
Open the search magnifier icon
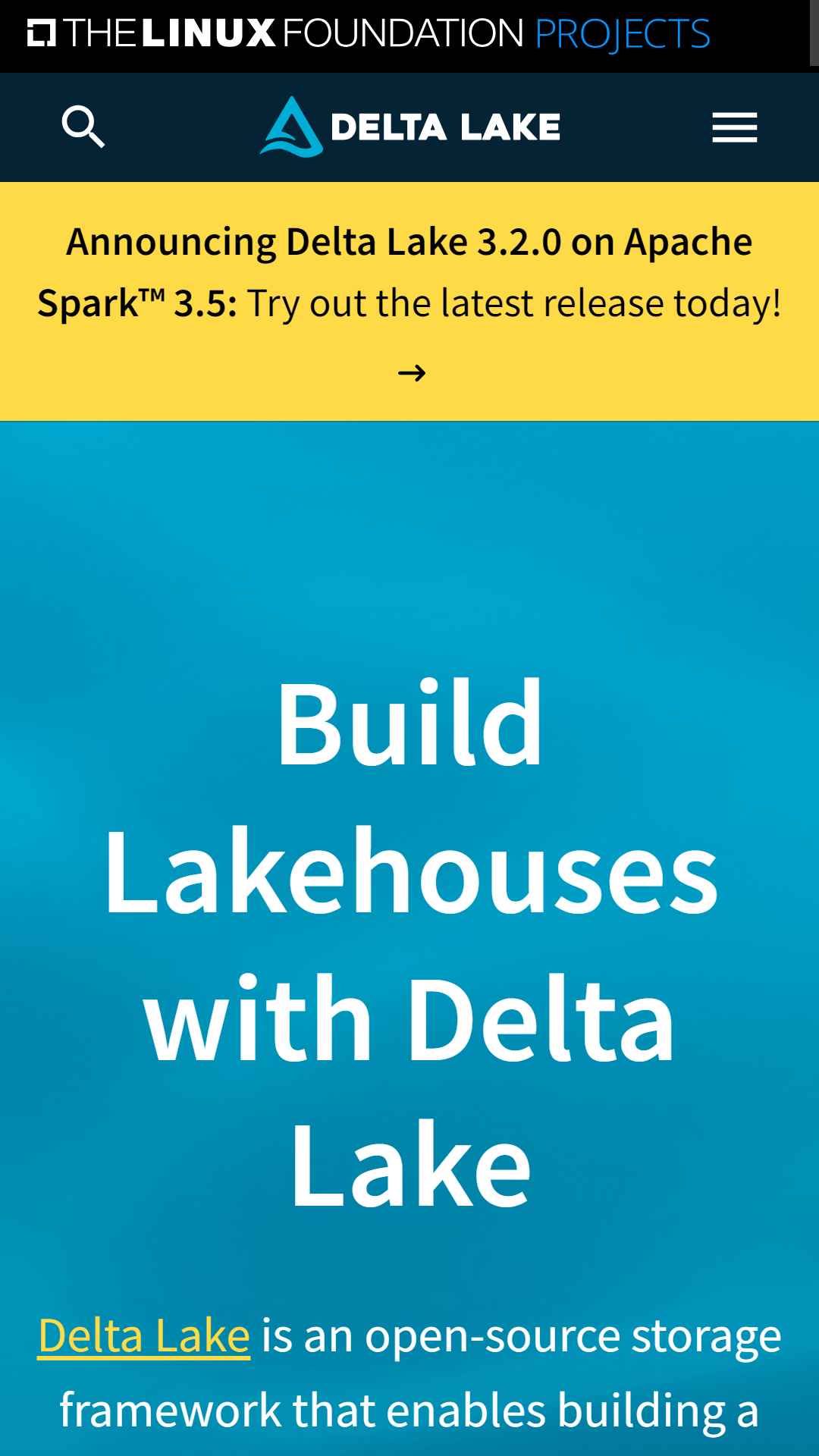(x=83, y=127)
